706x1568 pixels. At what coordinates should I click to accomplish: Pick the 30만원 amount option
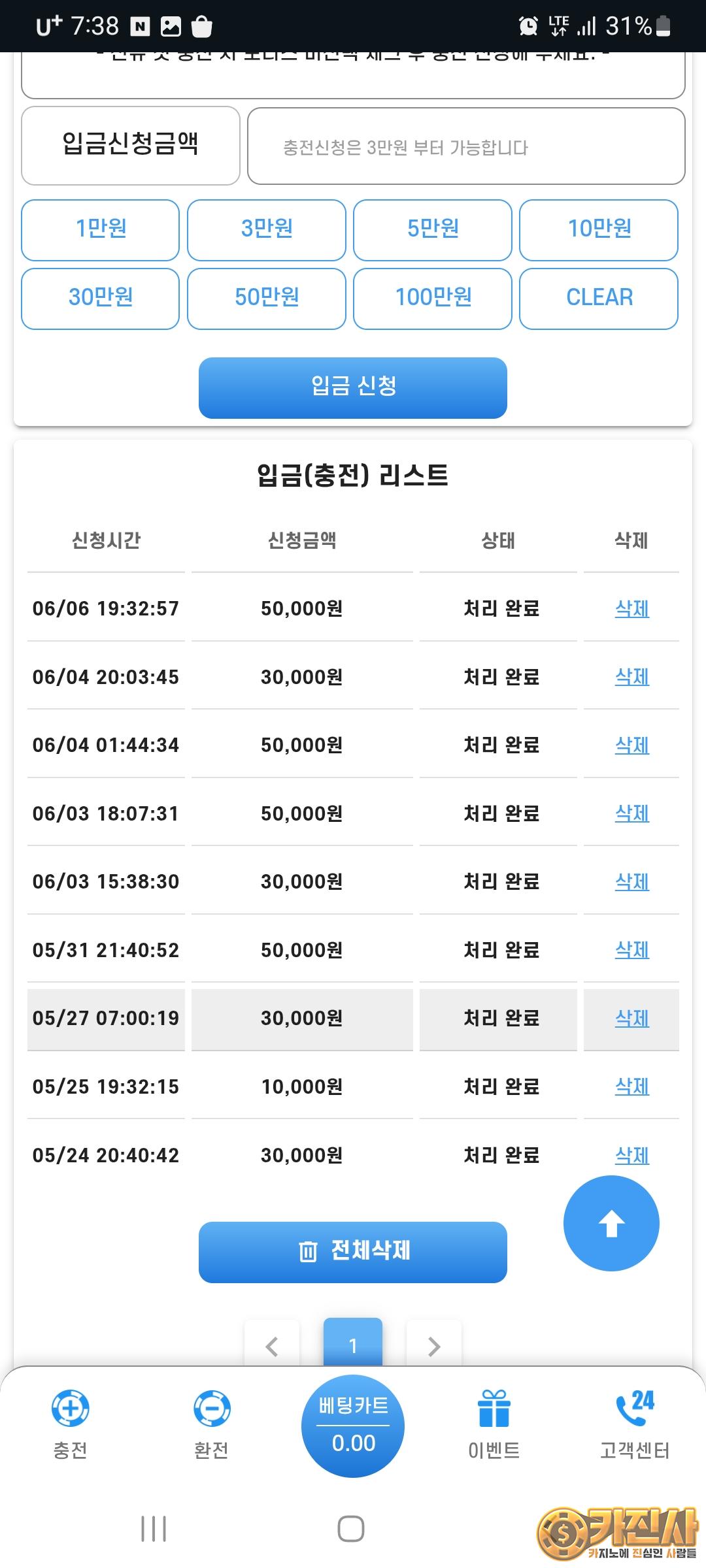pos(100,299)
